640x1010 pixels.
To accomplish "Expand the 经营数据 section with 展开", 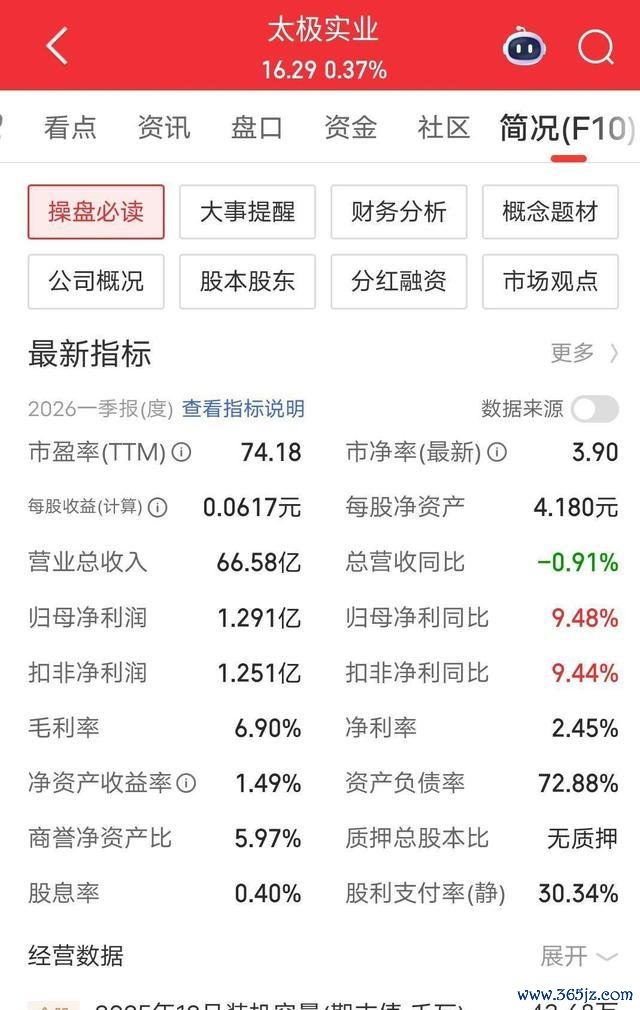I will 579,956.
